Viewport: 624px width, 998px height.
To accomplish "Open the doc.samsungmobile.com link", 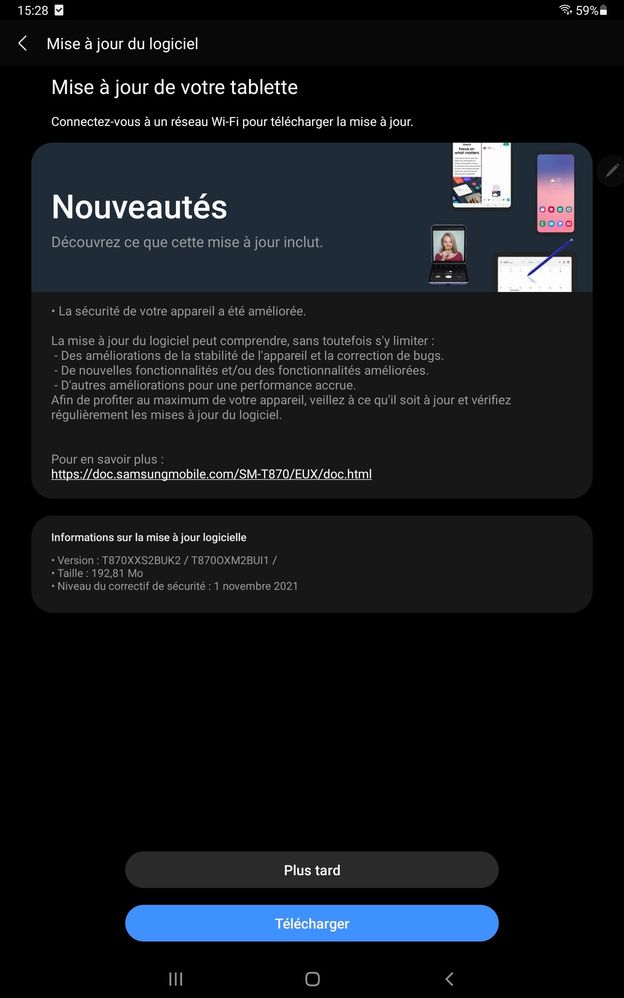I will (211, 474).
